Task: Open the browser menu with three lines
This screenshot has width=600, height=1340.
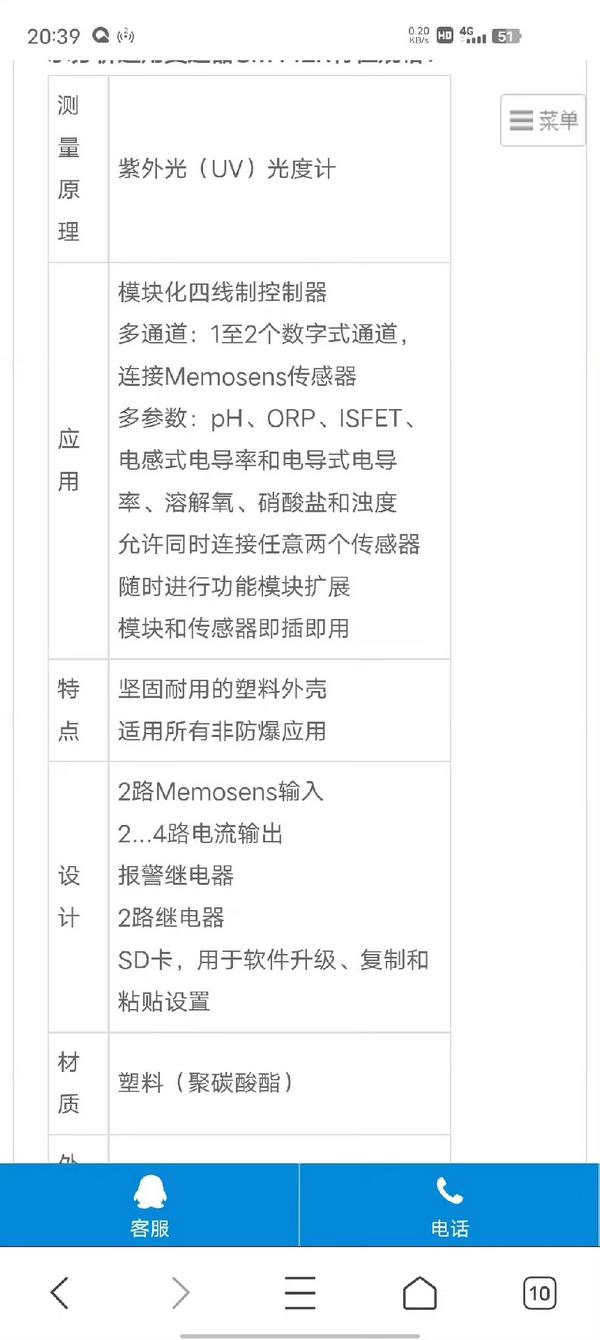Action: point(300,1293)
